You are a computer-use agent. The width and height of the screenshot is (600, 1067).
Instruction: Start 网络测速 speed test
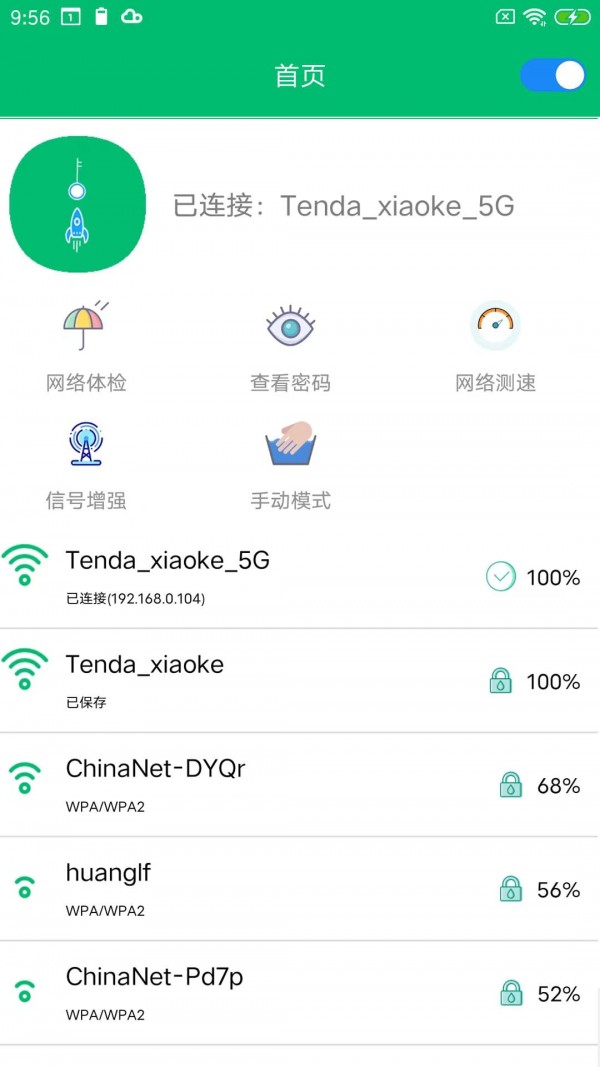point(495,346)
